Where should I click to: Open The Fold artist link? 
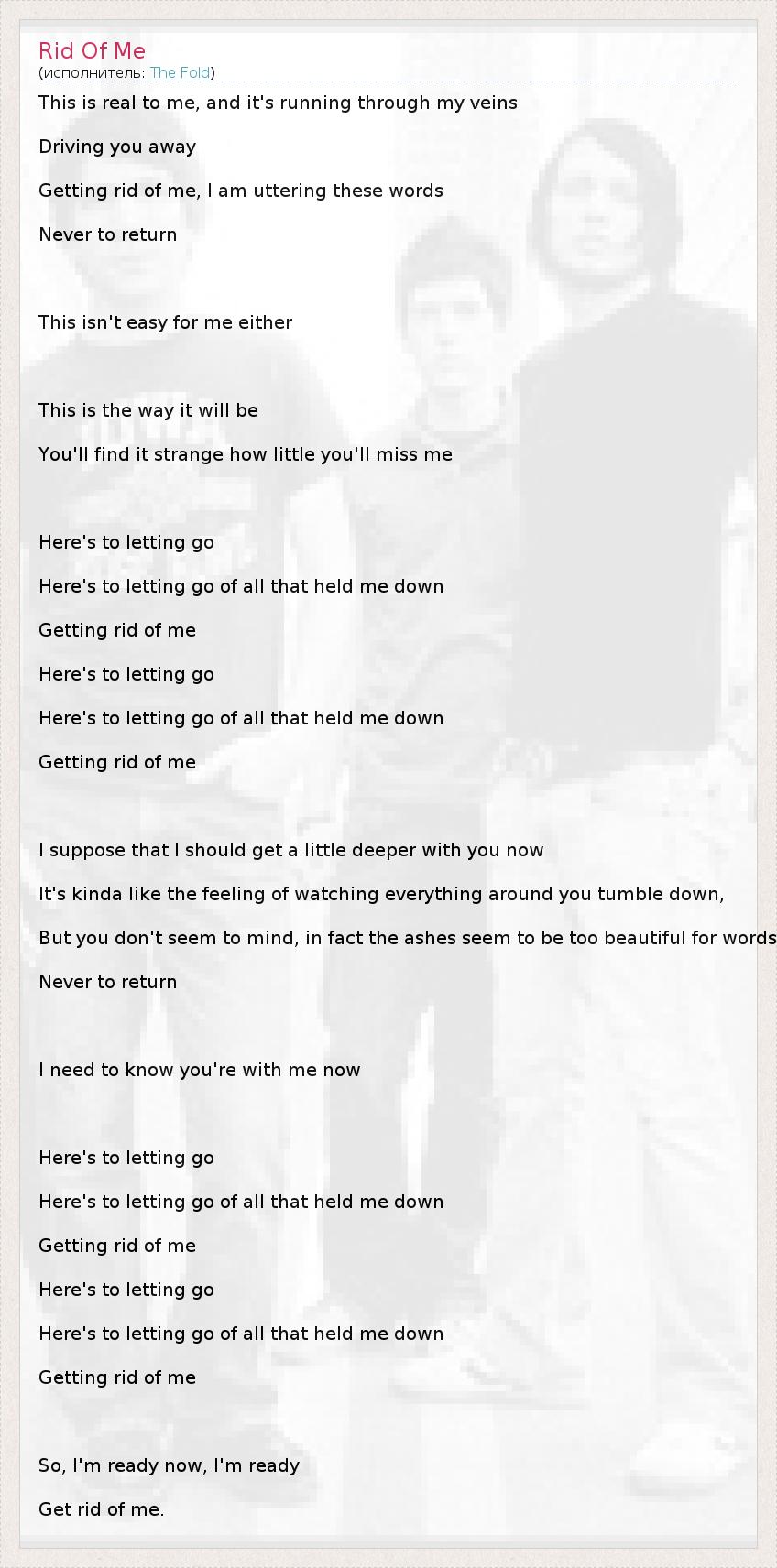click(181, 72)
